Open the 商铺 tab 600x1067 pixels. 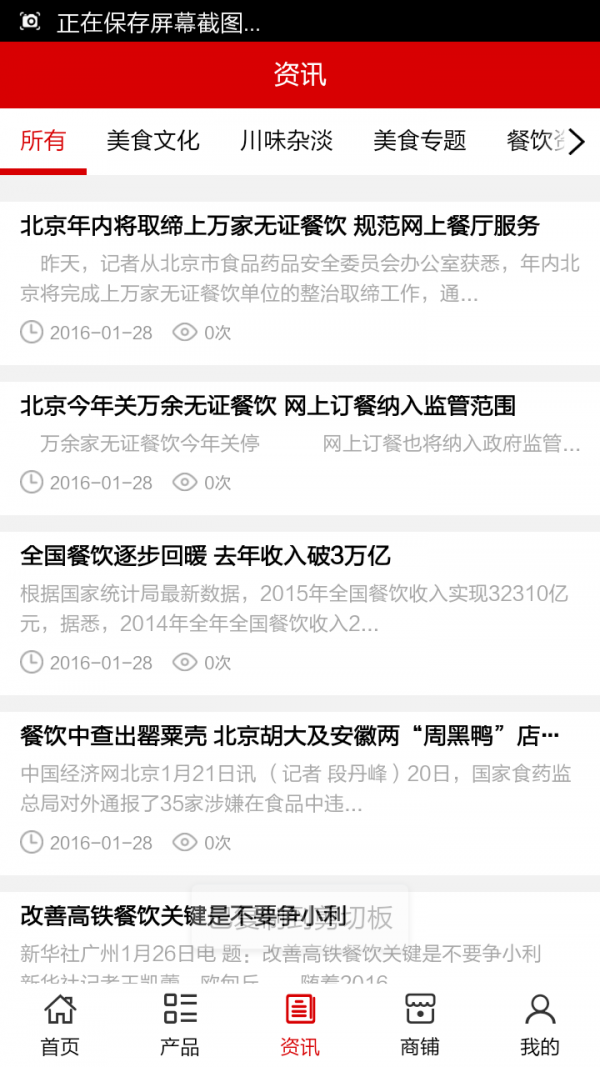tap(420, 1024)
